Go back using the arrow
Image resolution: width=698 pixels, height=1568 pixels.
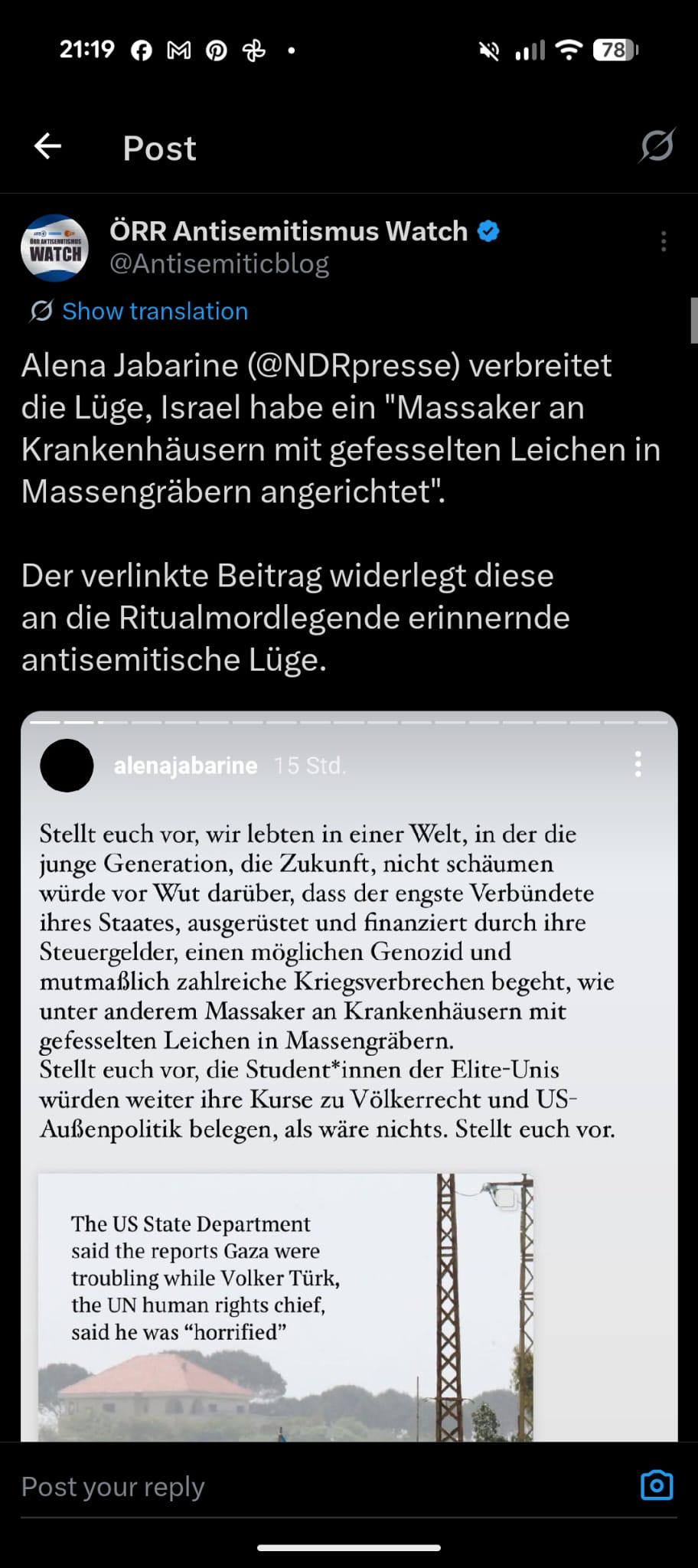pos(47,146)
